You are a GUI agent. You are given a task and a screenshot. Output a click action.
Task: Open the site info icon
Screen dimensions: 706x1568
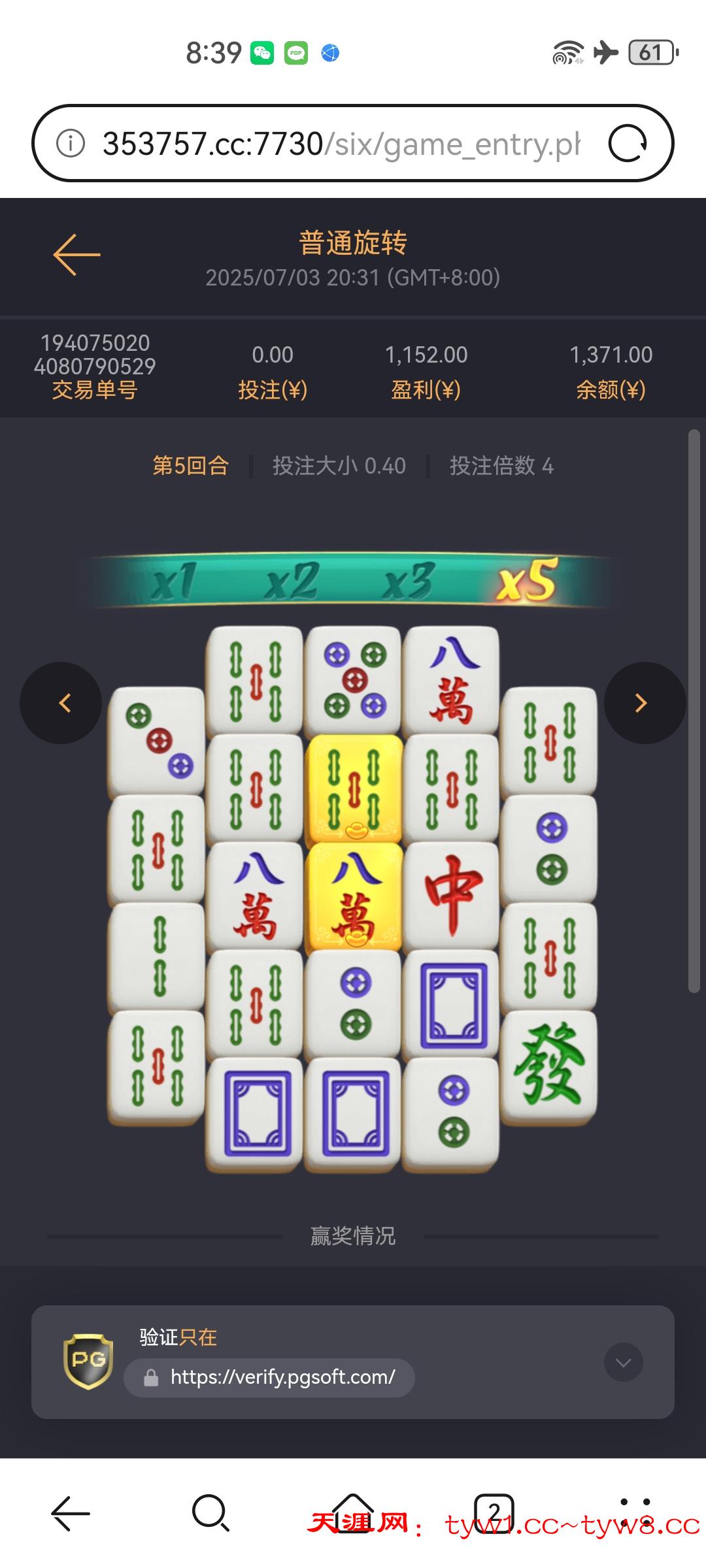coord(71,143)
